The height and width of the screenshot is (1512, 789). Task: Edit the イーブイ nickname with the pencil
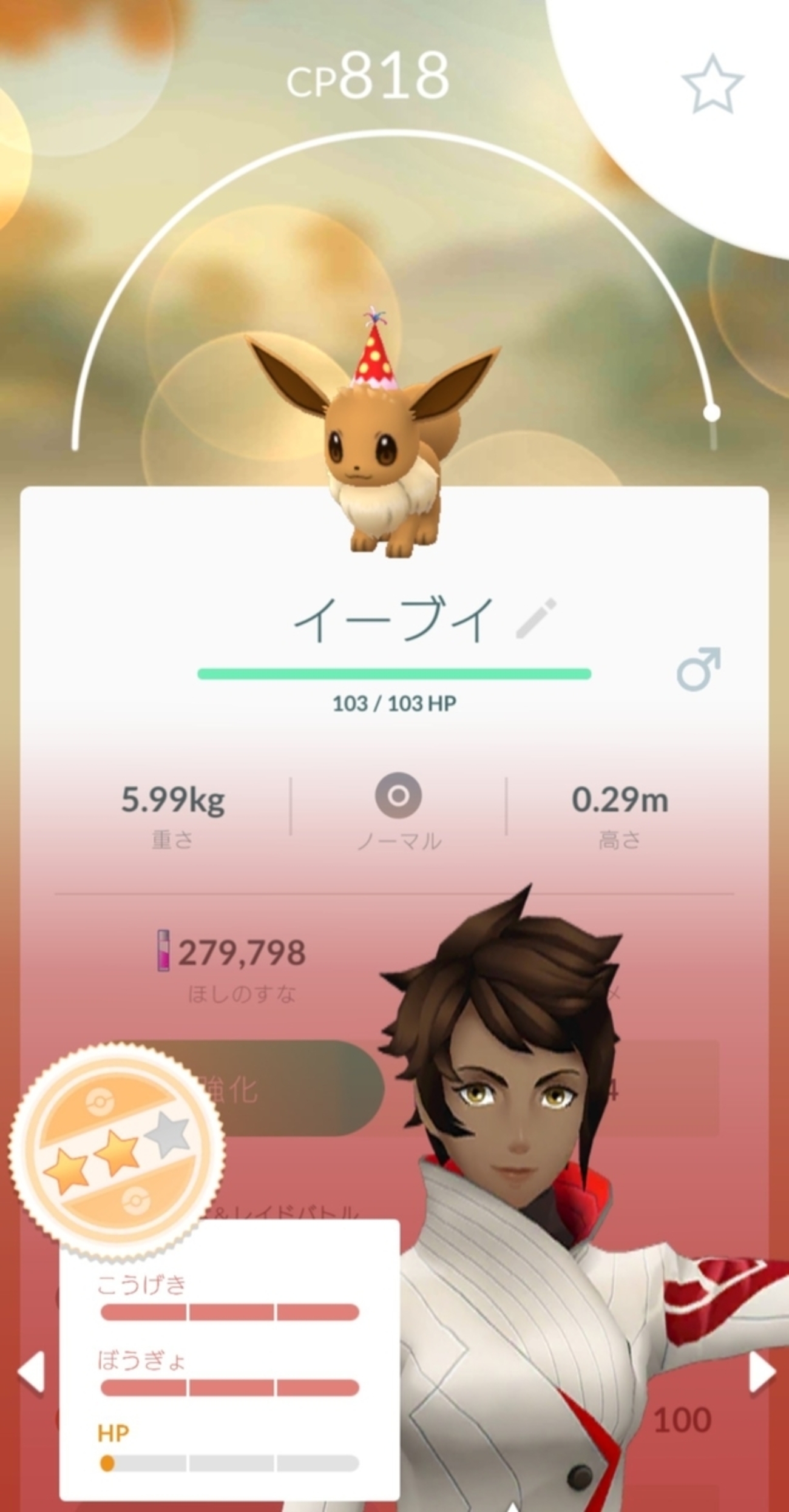535,619
